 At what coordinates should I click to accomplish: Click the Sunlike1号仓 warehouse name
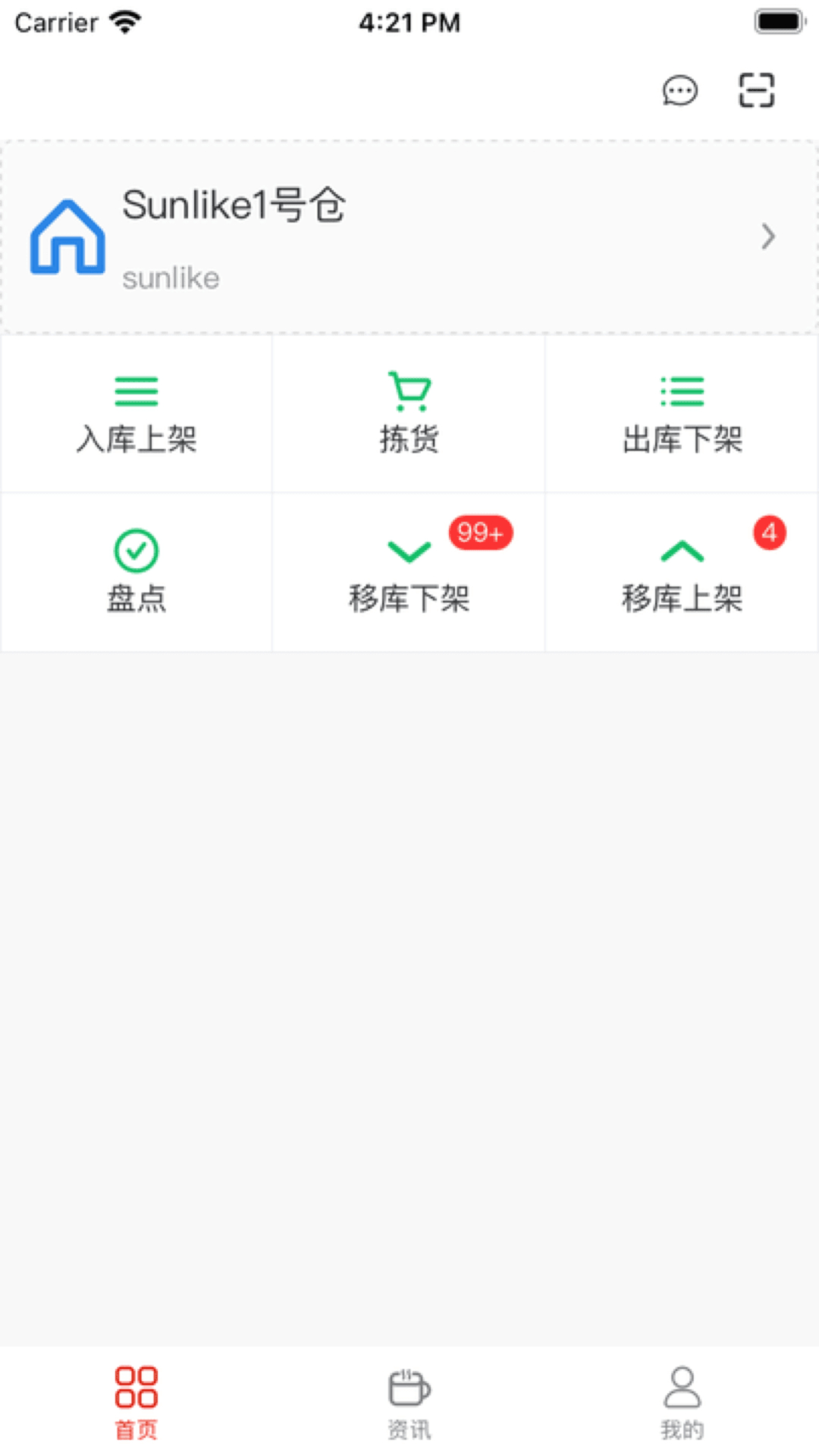click(x=234, y=205)
